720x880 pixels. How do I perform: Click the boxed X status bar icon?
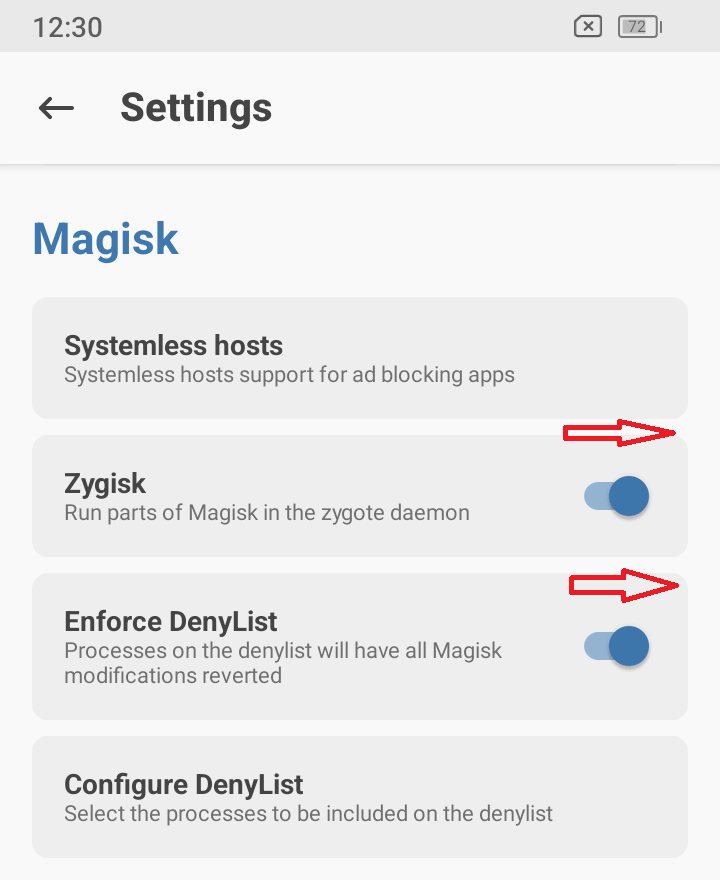click(587, 26)
